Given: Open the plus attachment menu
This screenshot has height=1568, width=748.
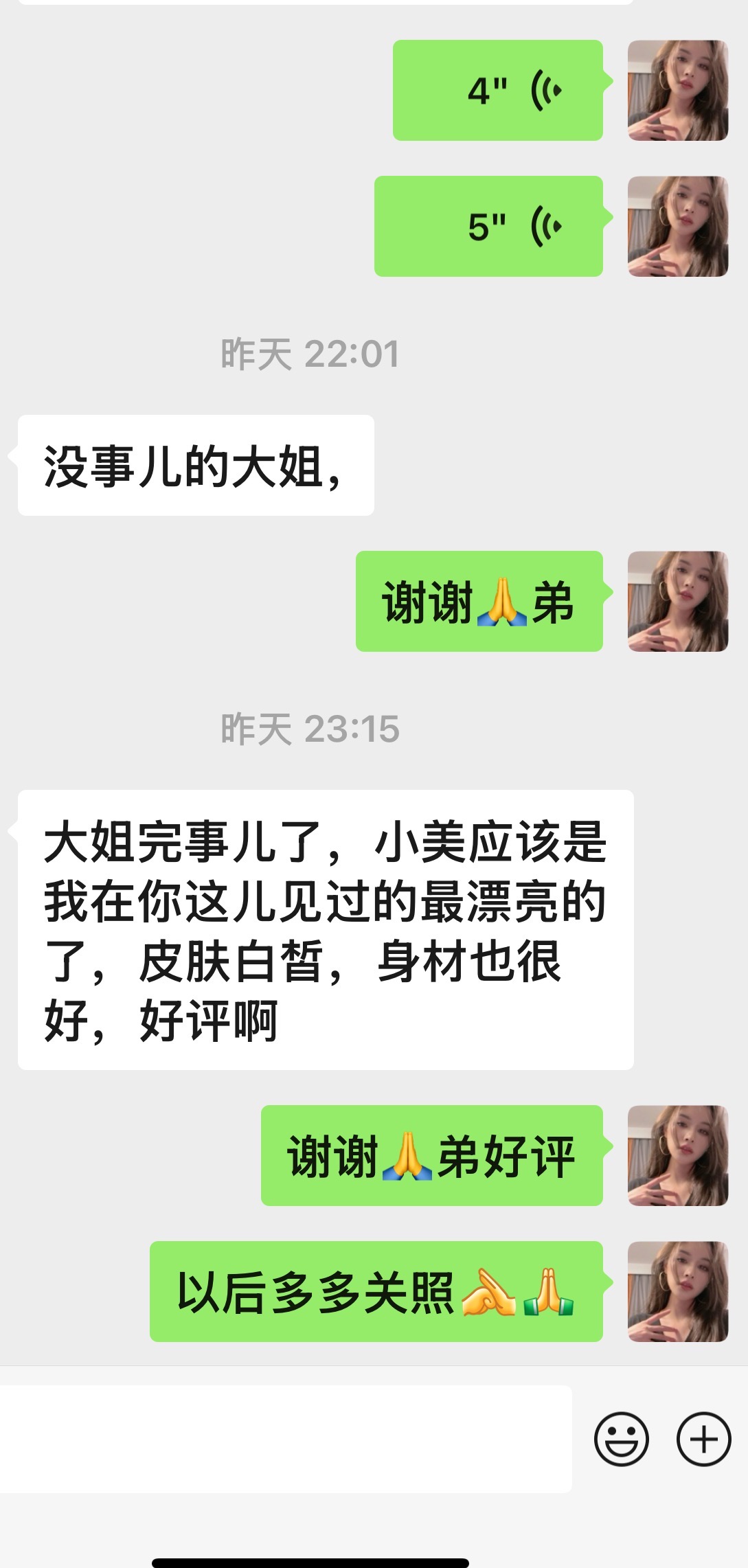Looking at the screenshot, I should [x=703, y=1439].
